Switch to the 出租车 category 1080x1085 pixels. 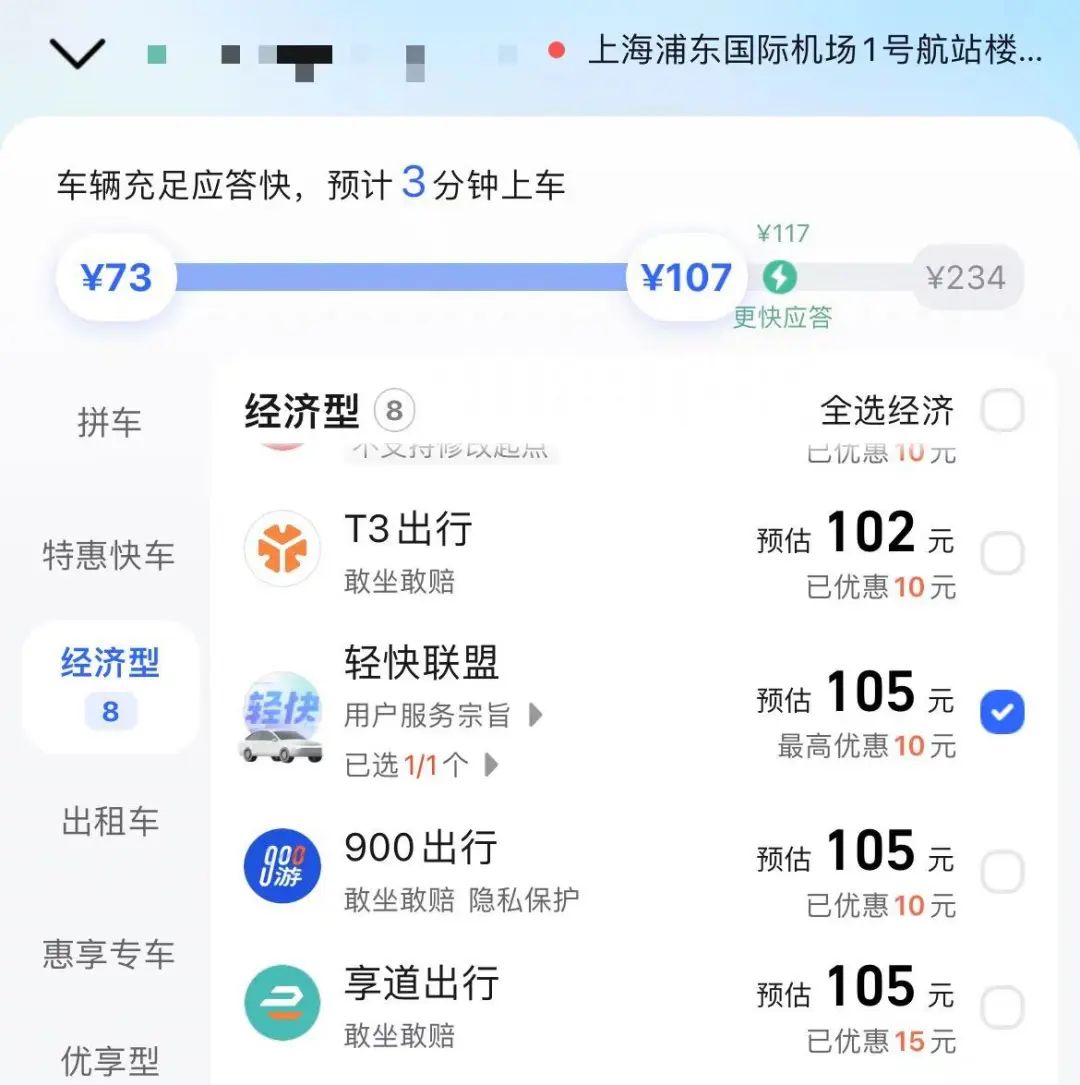coord(110,822)
